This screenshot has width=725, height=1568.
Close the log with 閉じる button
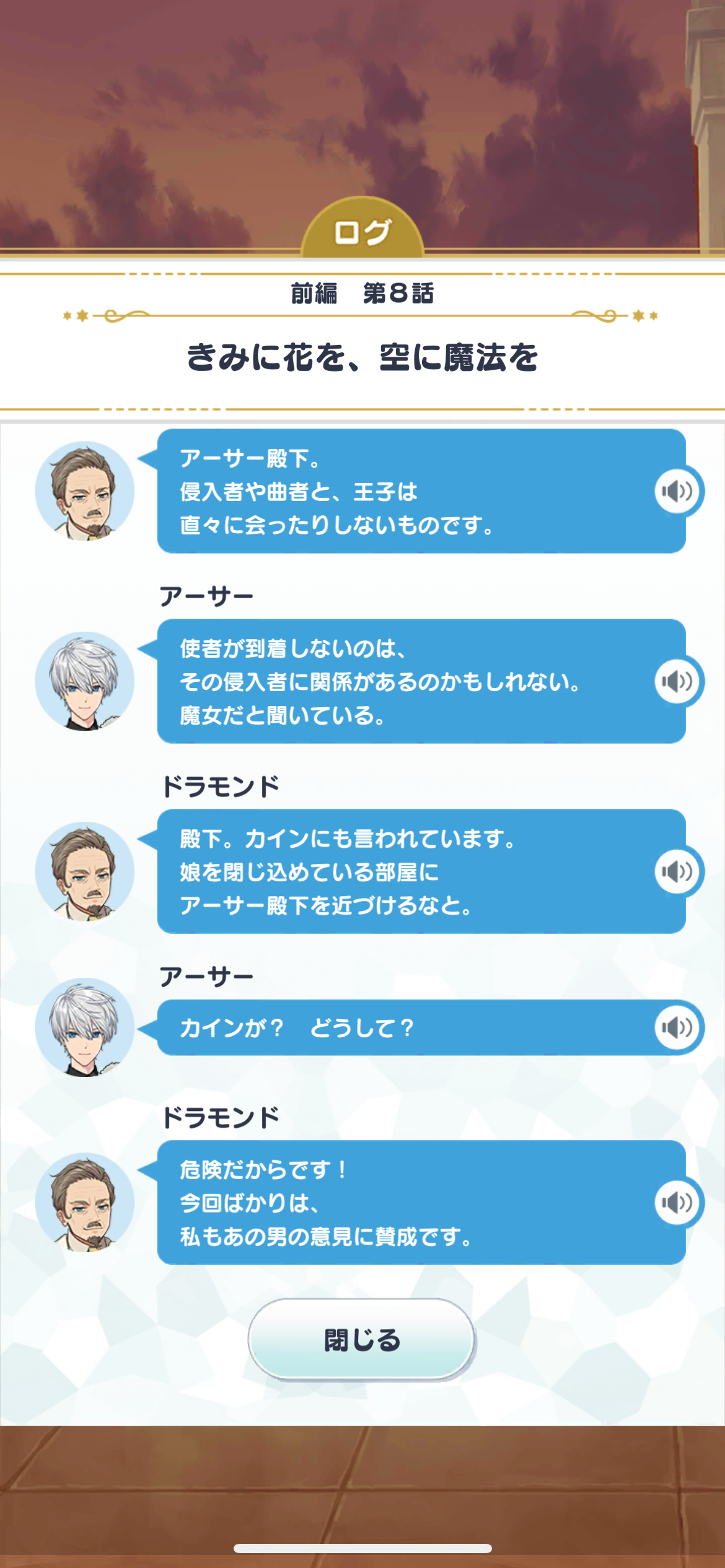(x=362, y=1339)
